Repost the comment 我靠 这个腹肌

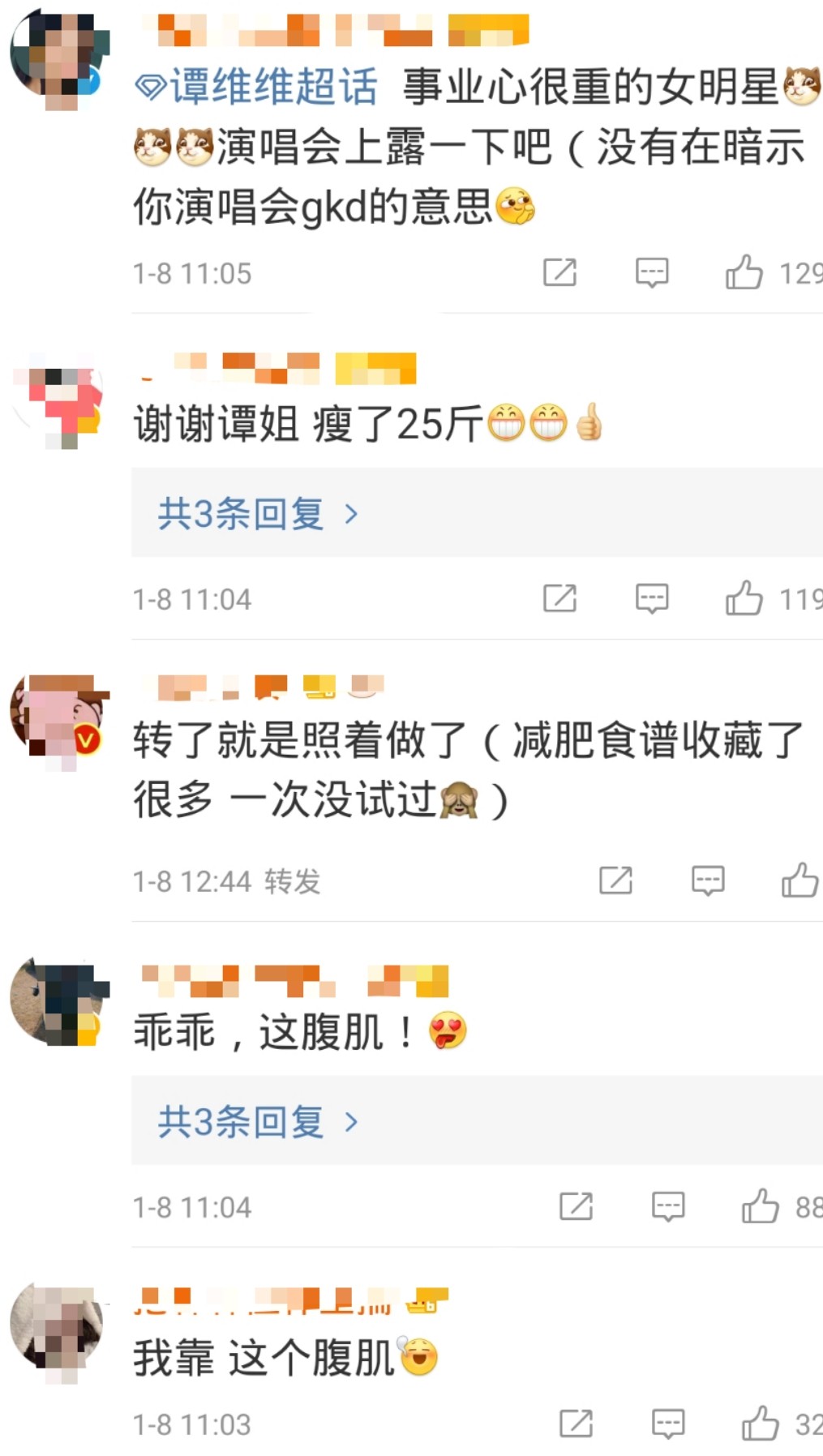tap(576, 1424)
